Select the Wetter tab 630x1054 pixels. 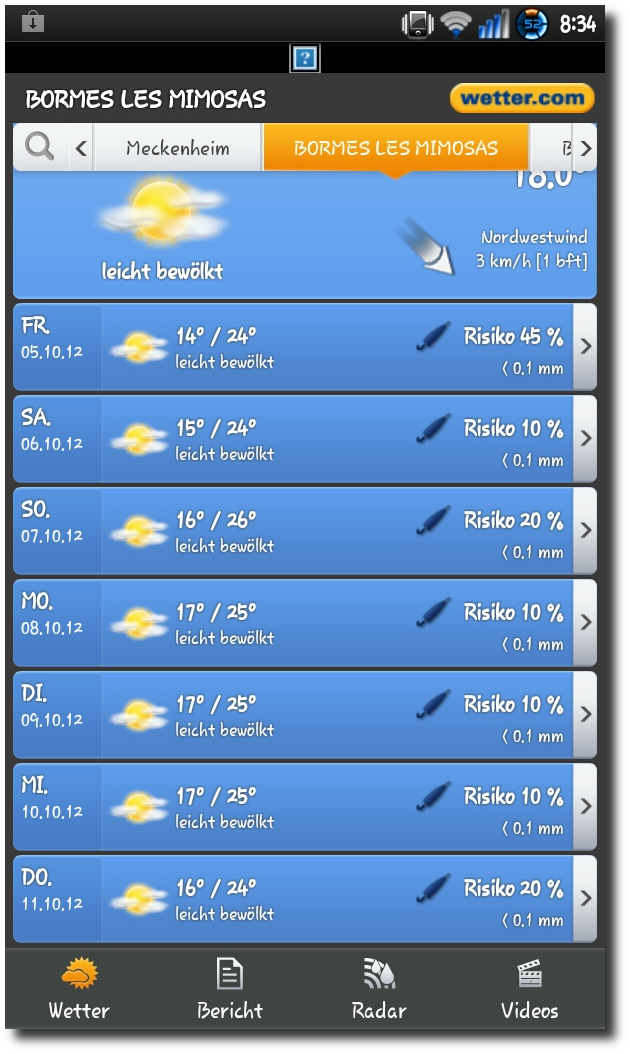[79, 989]
